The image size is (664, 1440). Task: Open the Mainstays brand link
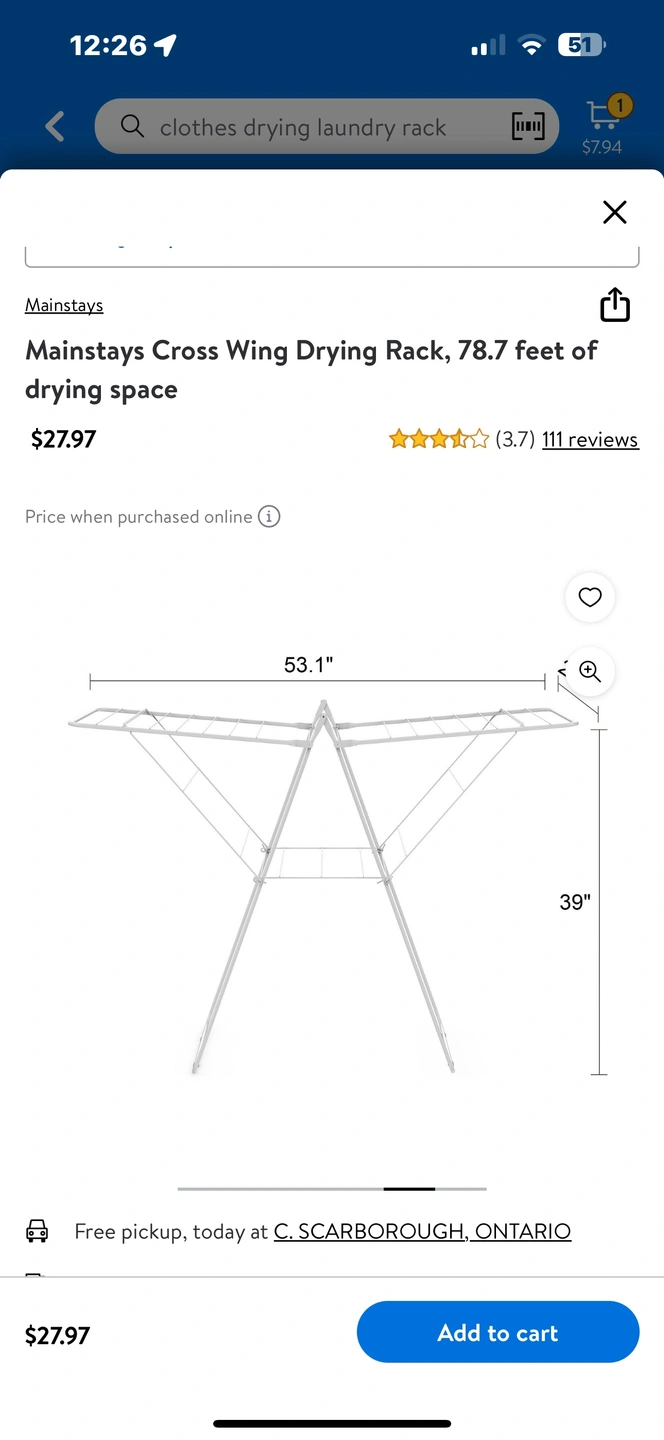[64, 305]
